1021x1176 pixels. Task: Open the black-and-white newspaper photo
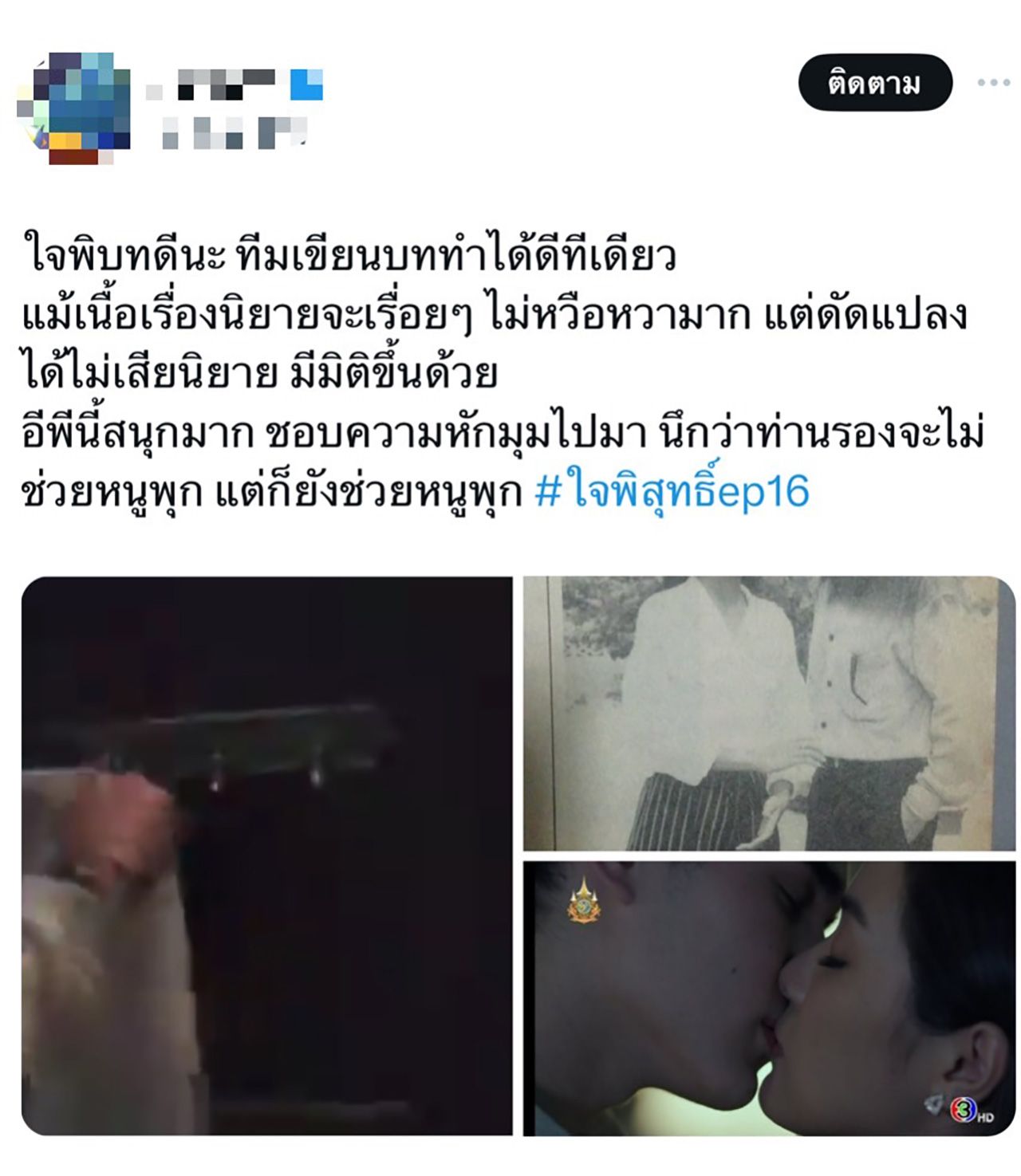coord(769,714)
